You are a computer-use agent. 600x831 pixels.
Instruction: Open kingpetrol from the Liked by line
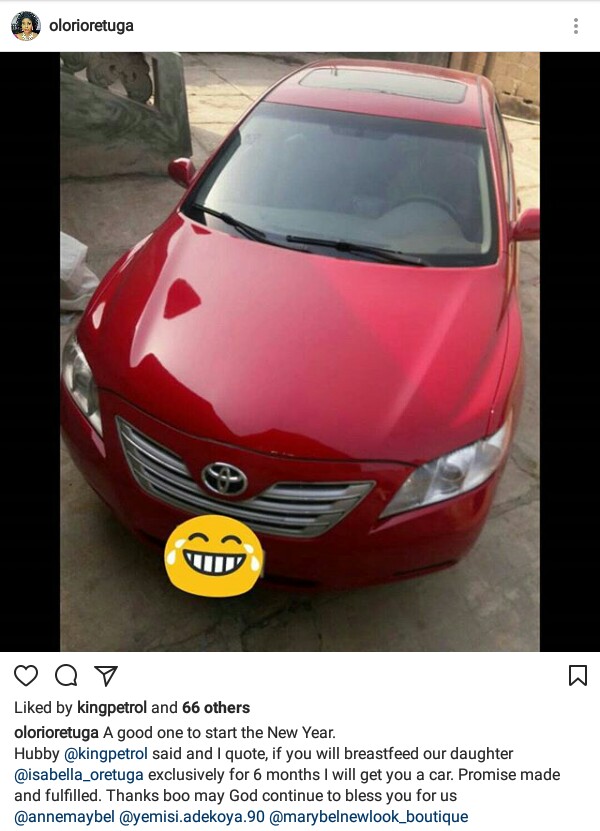tap(112, 708)
